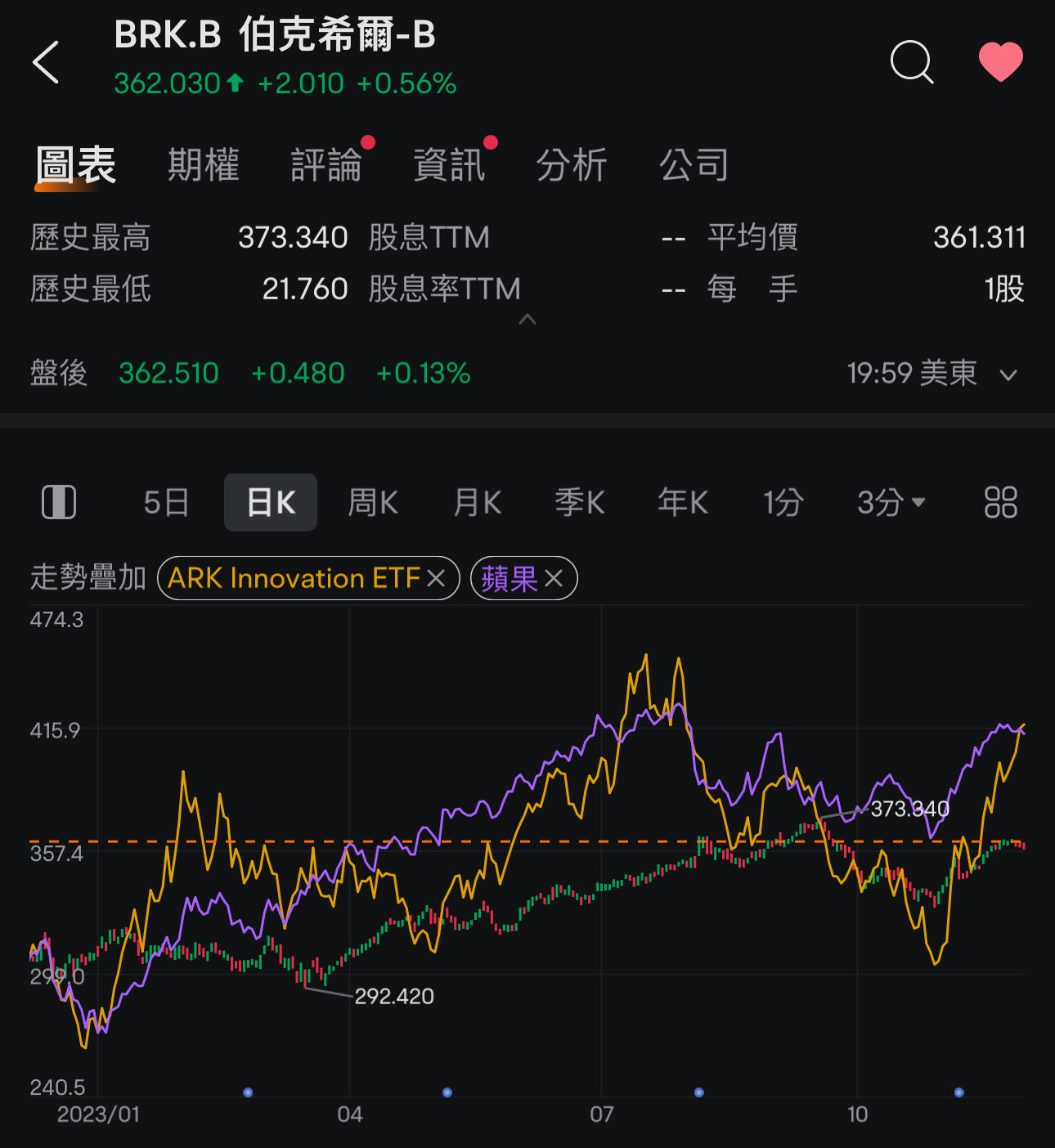Screen dimensions: 1055x1148
Task: Switch chart to 1分 interval
Action: point(783,502)
